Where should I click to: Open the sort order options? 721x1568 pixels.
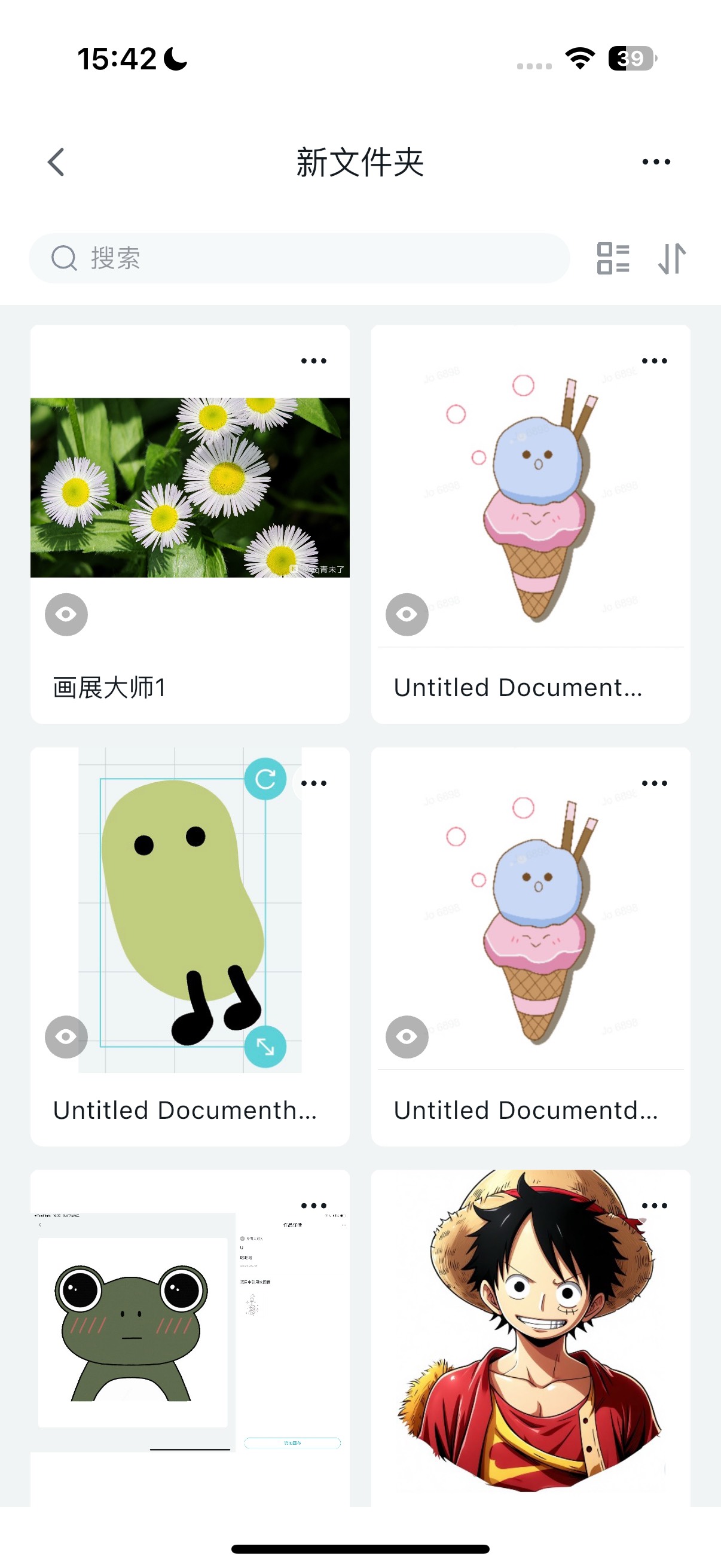672,258
